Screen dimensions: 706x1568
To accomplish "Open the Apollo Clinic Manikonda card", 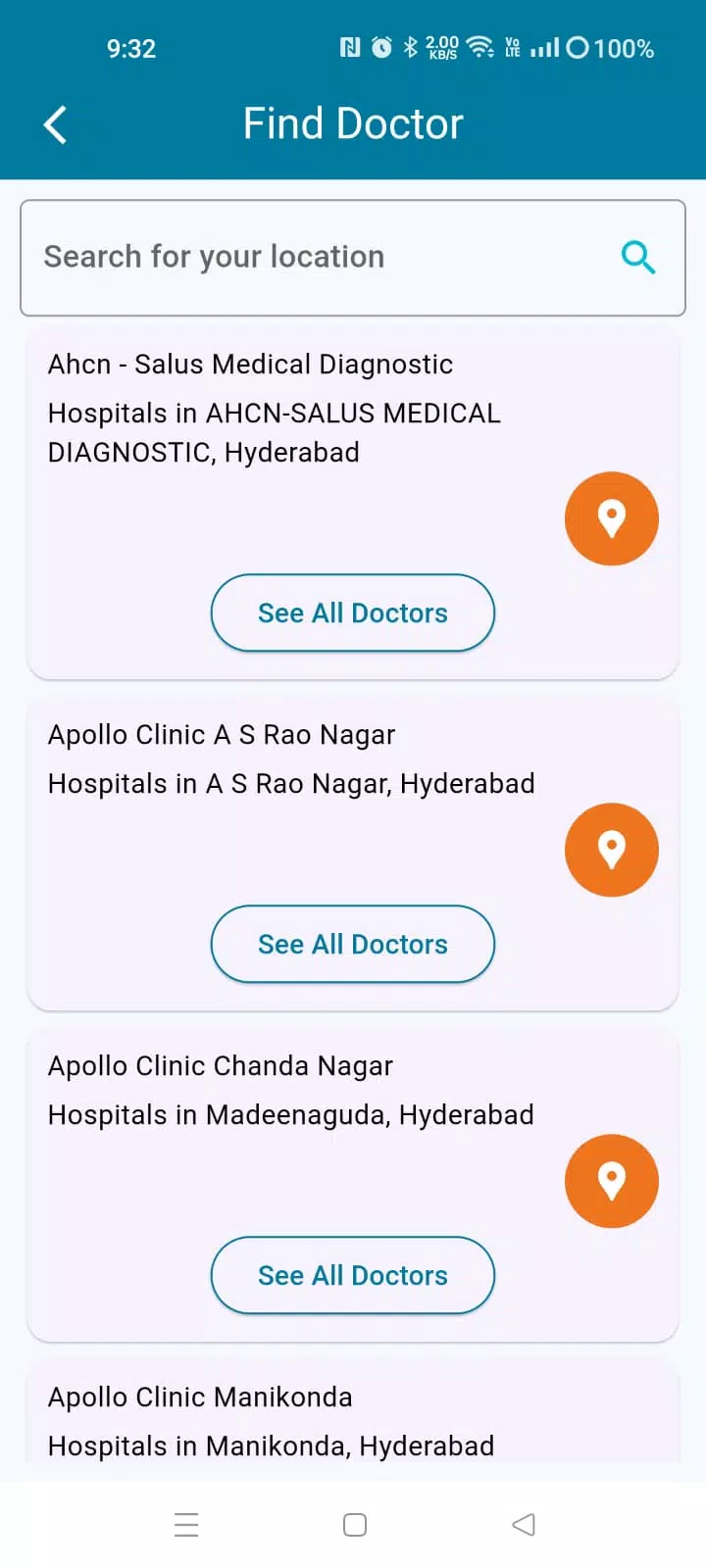I will click(x=353, y=1419).
